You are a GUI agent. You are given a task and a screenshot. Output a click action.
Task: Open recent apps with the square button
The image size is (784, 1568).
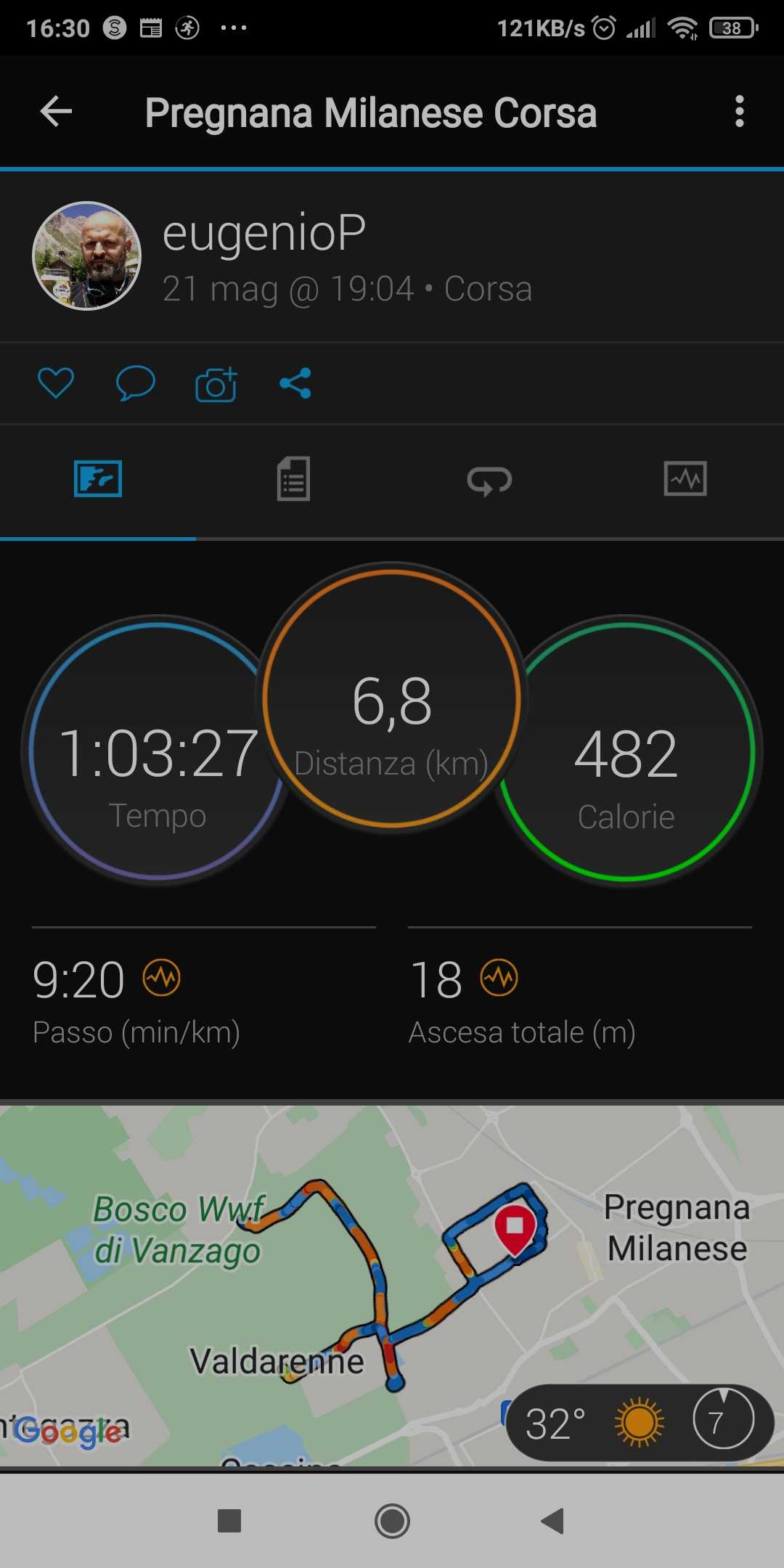click(229, 1521)
